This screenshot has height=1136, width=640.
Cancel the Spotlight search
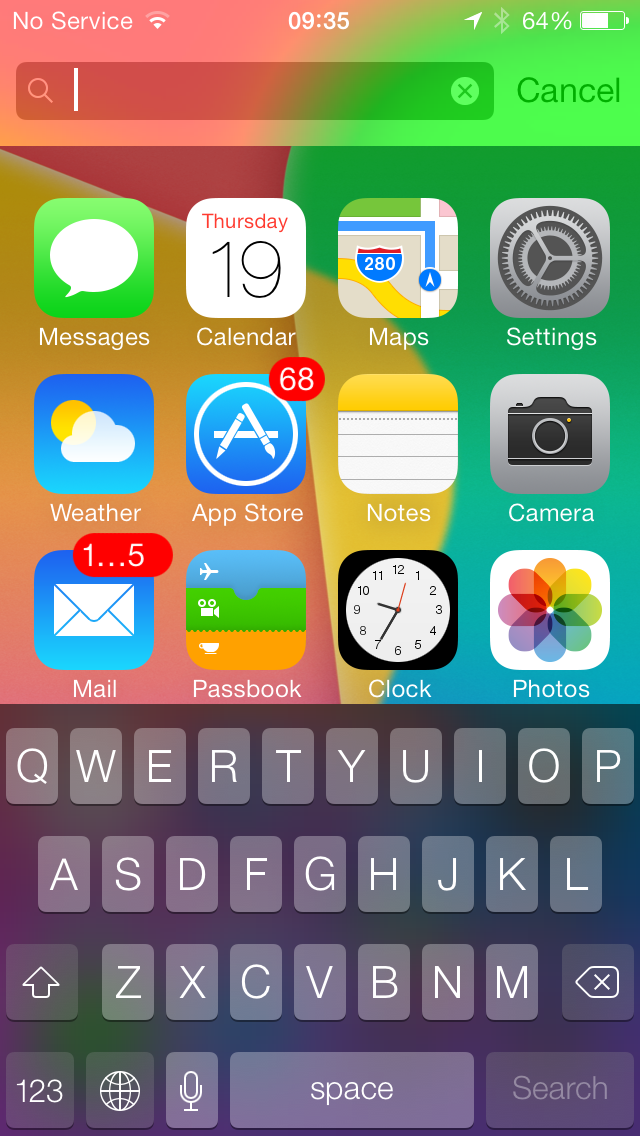(x=568, y=91)
